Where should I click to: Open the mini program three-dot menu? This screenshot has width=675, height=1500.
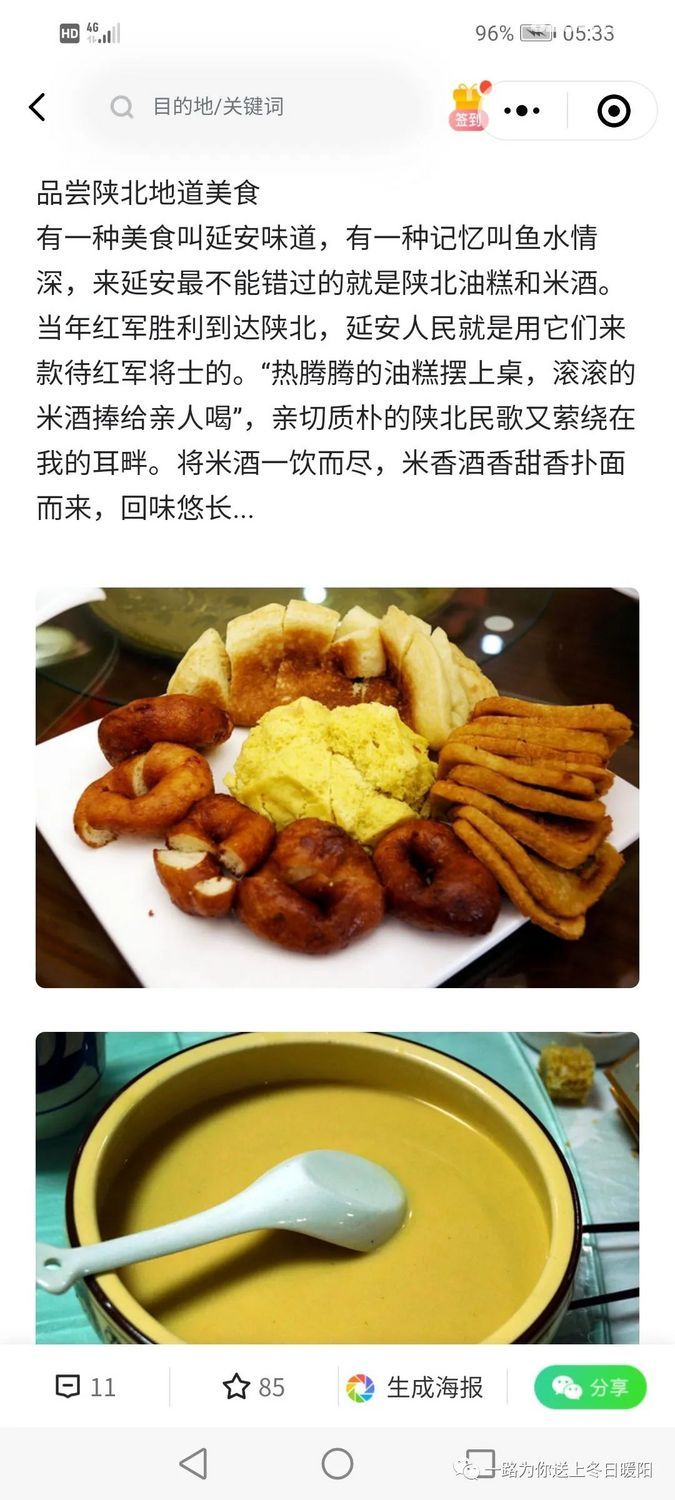tap(522, 110)
